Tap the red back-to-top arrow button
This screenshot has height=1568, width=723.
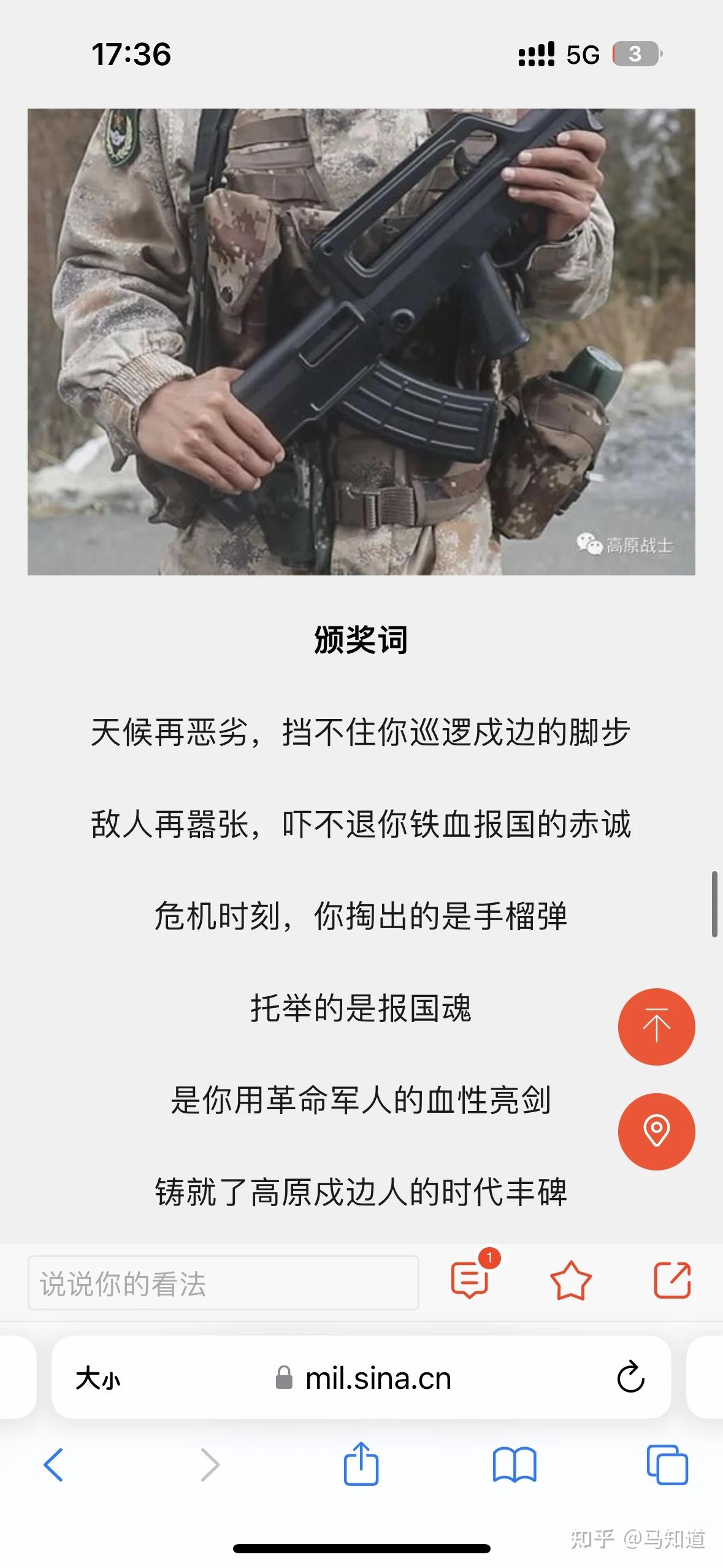coord(656,1026)
